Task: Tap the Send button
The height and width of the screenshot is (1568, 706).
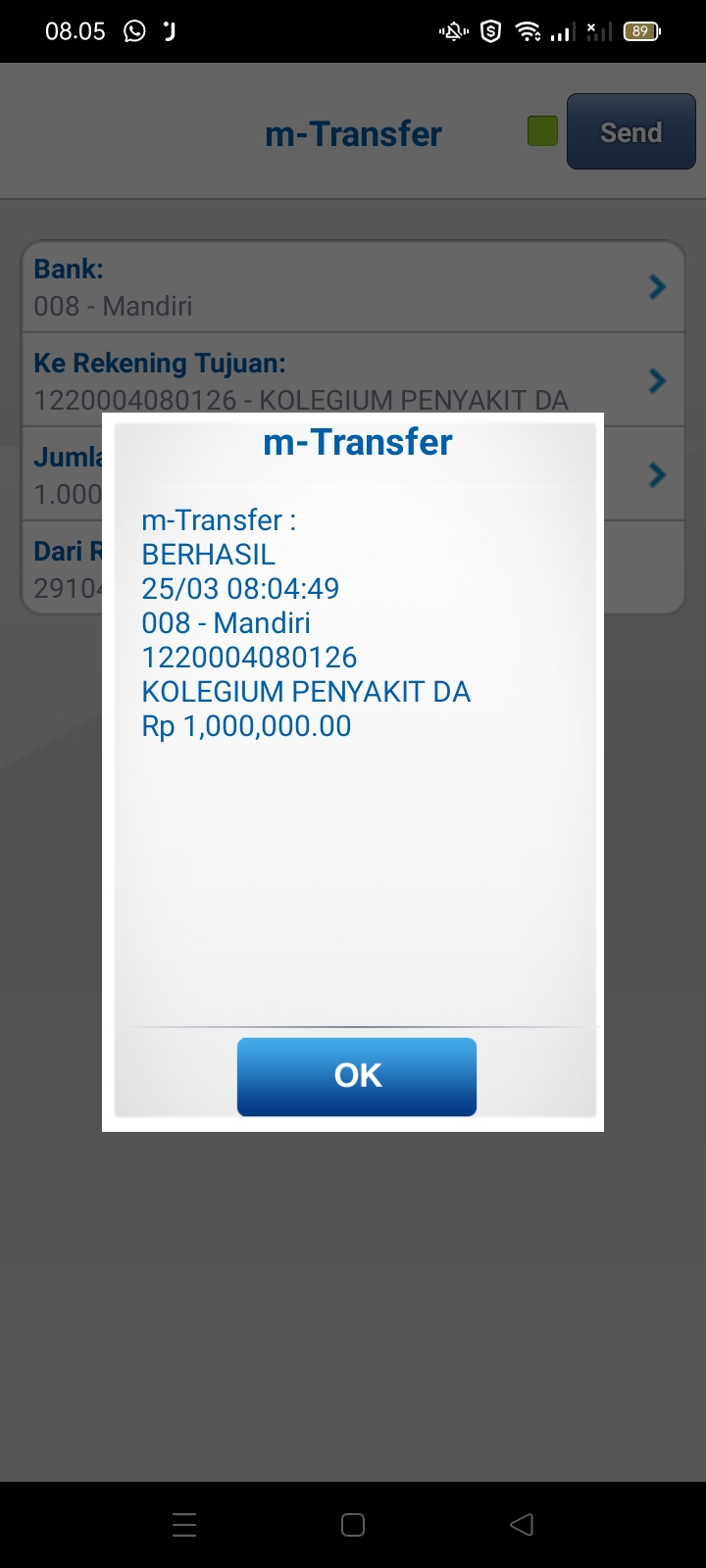Action: (630, 132)
